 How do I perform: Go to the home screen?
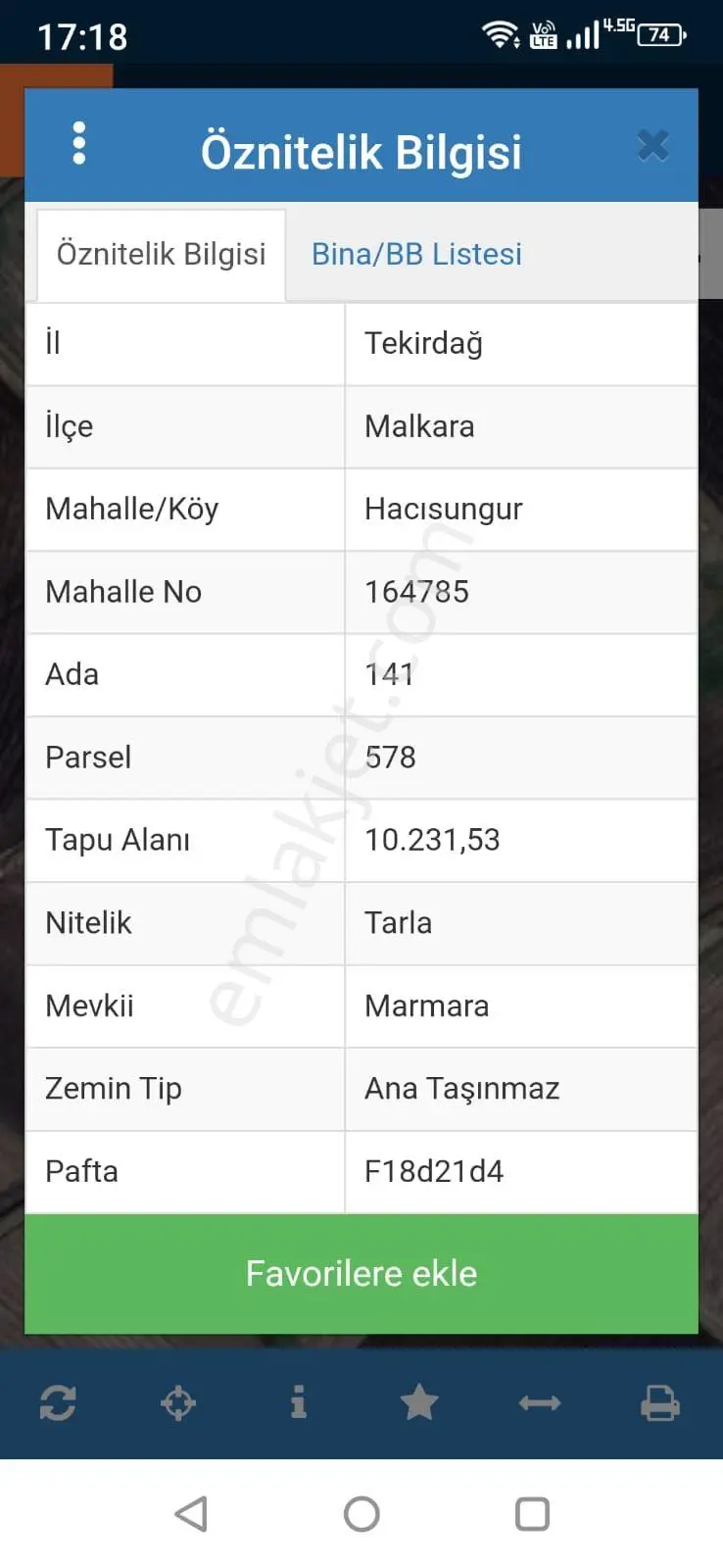[361, 1514]
